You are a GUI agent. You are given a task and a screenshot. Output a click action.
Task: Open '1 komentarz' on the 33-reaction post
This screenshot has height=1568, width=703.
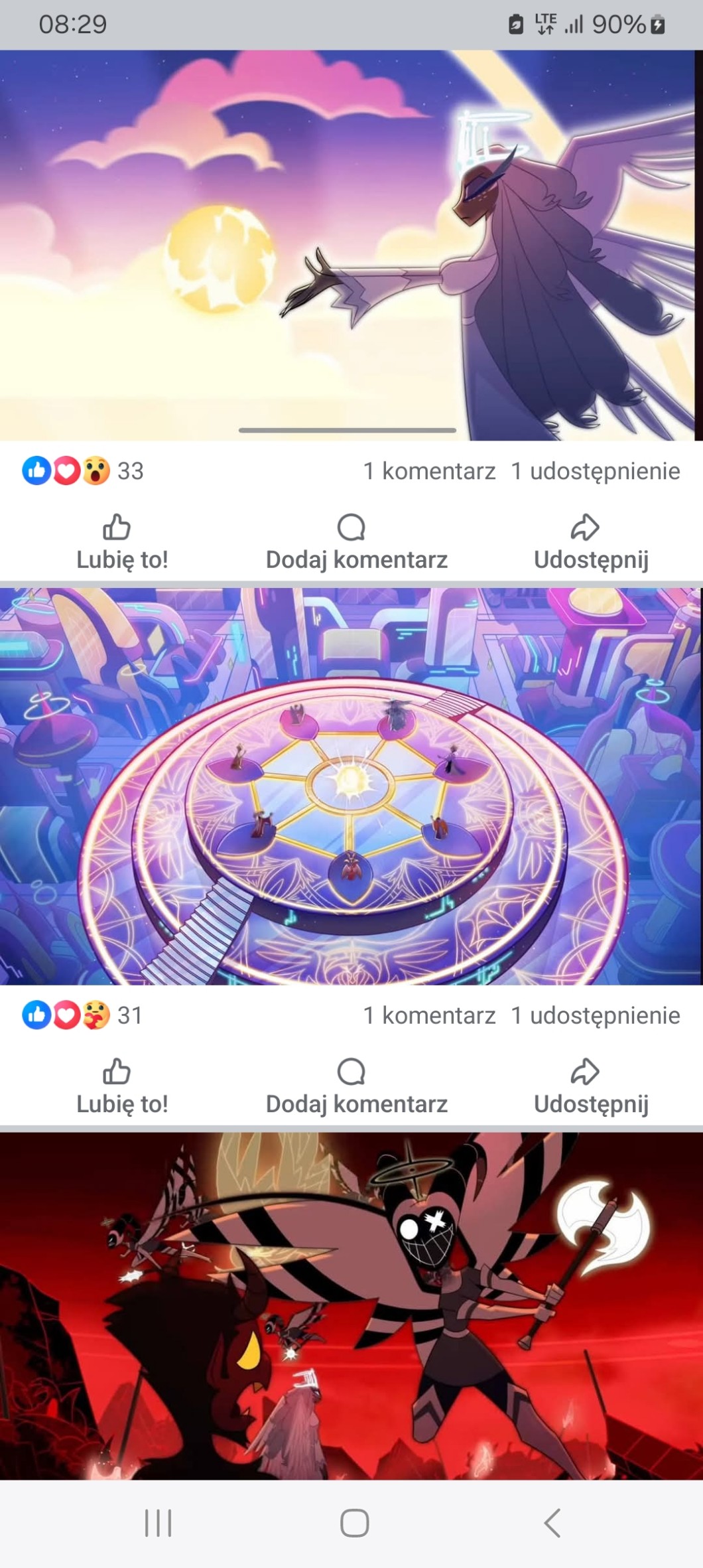click(429, 471)
